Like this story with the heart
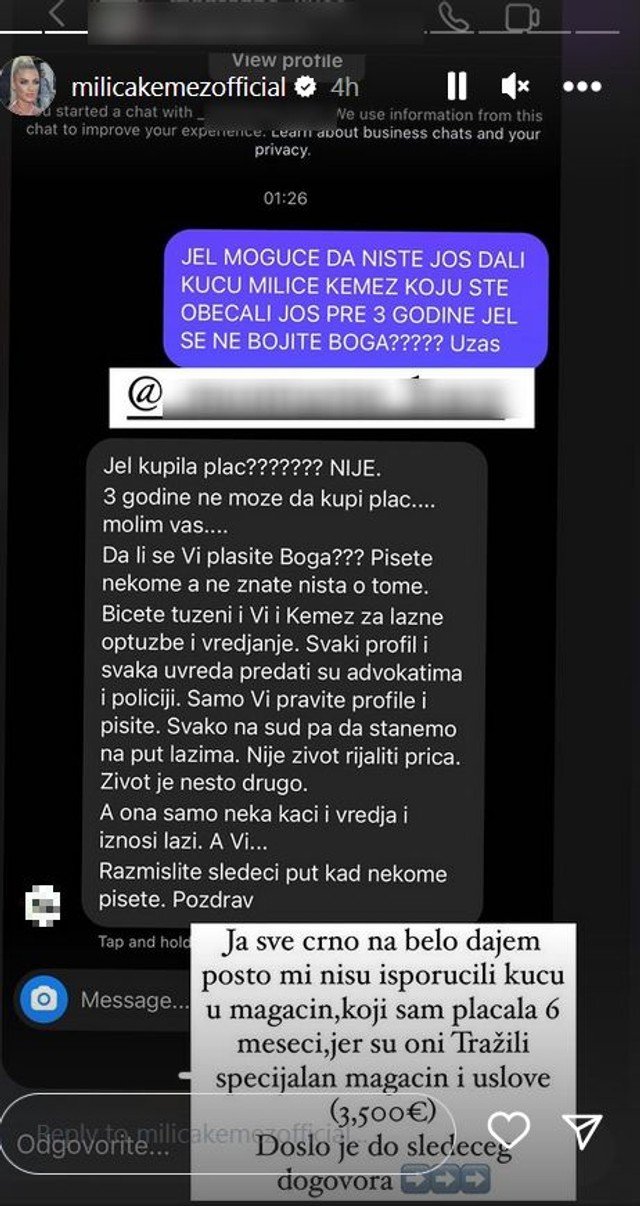 click(508, 1128)
